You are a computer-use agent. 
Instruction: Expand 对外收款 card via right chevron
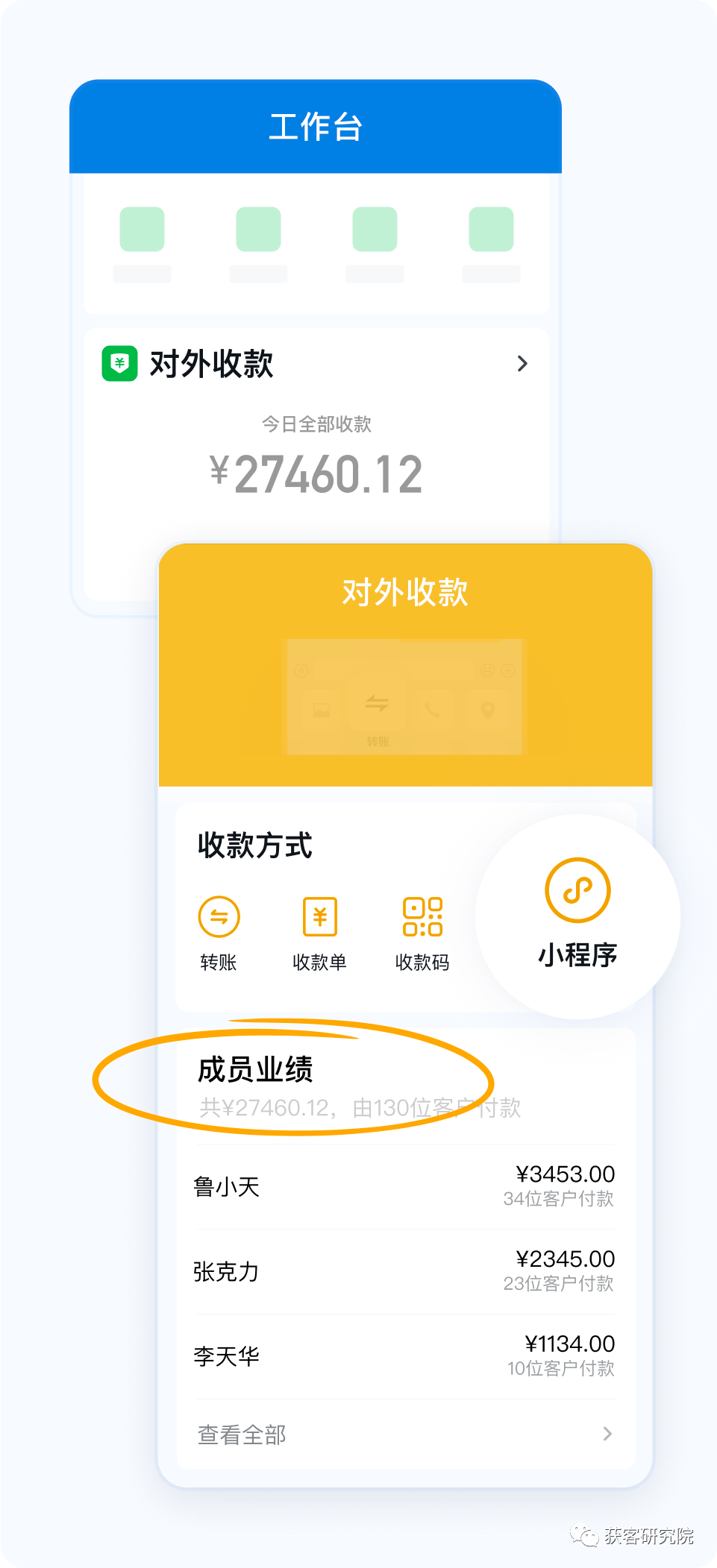(522, 363)
